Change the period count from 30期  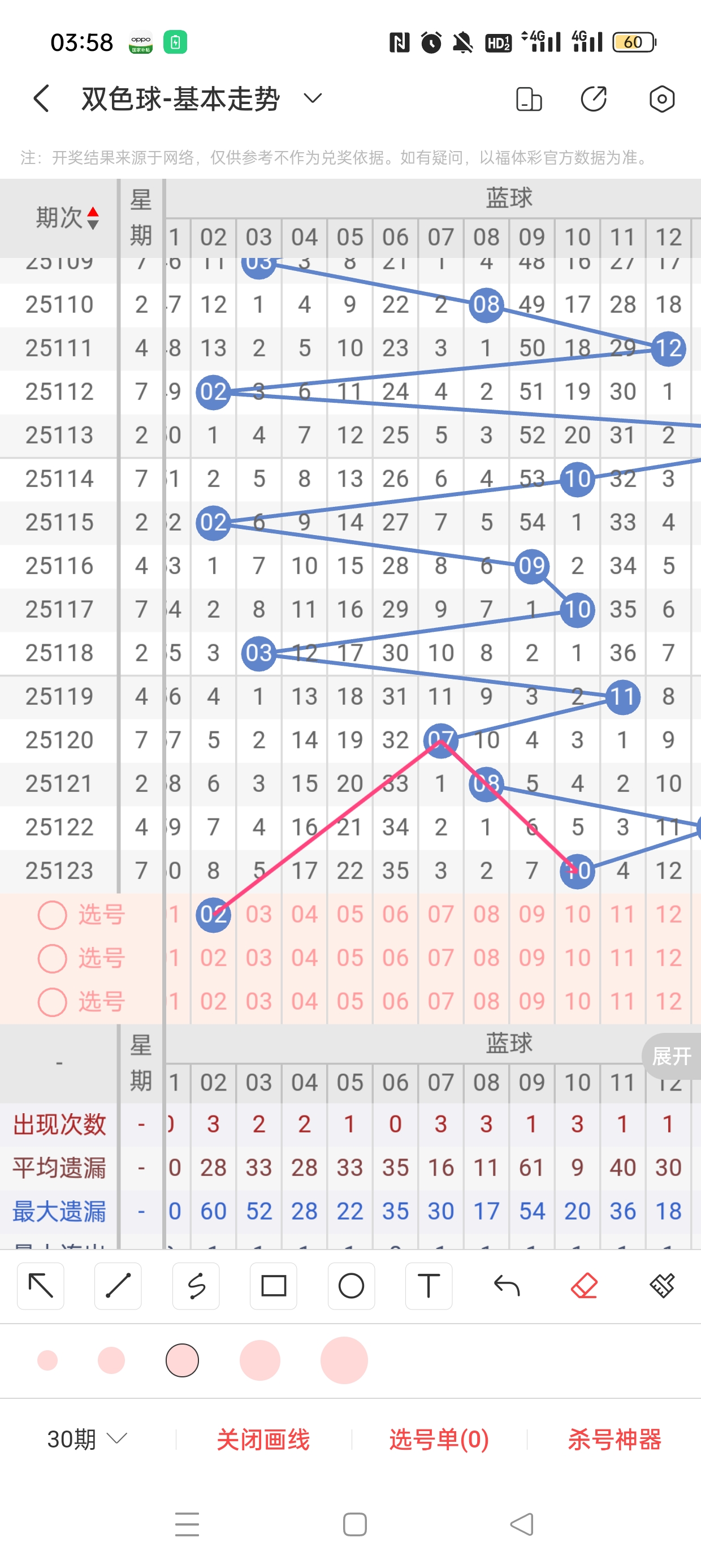(x=87, y=1439)
